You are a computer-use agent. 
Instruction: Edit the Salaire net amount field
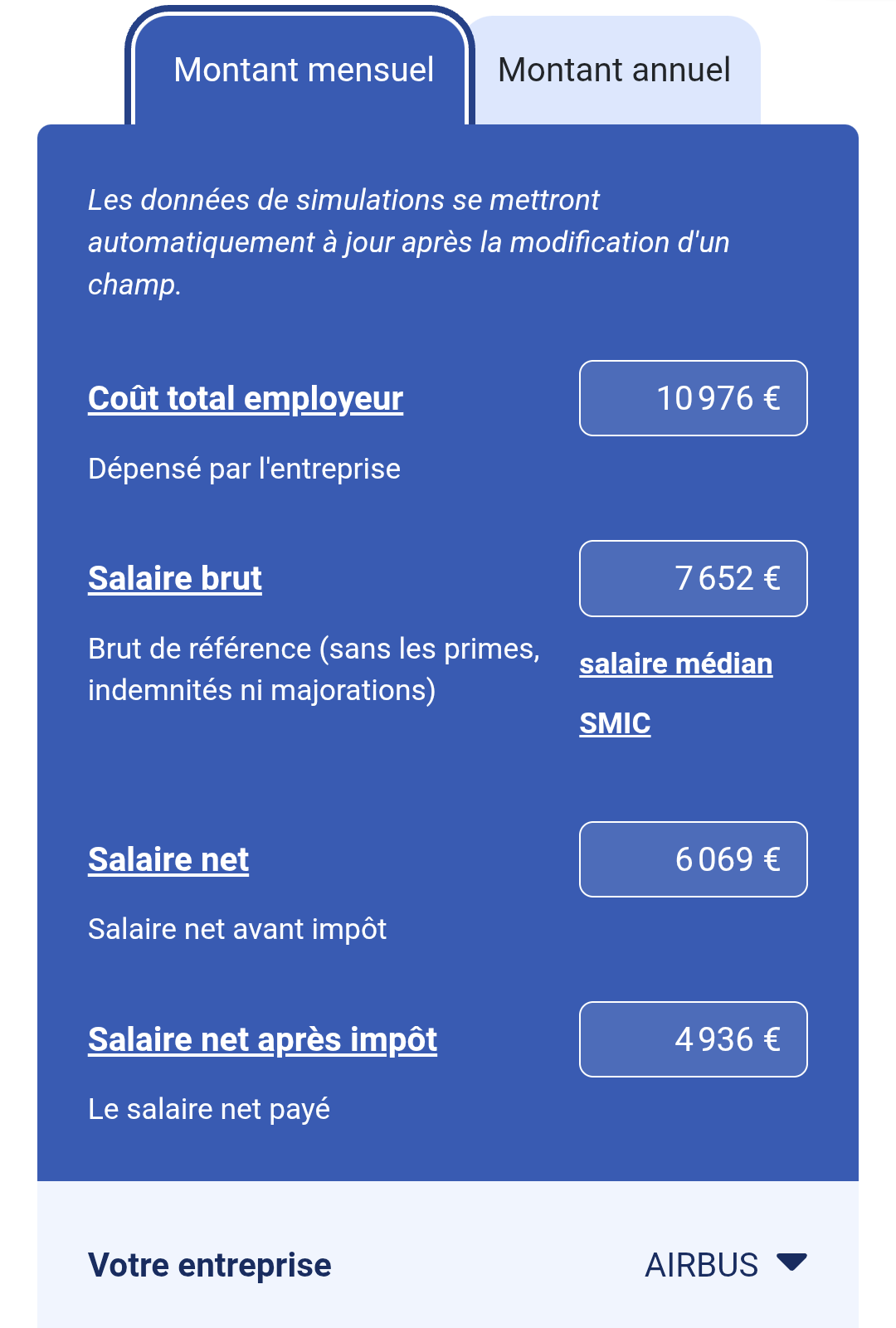(x=694, y=859)
